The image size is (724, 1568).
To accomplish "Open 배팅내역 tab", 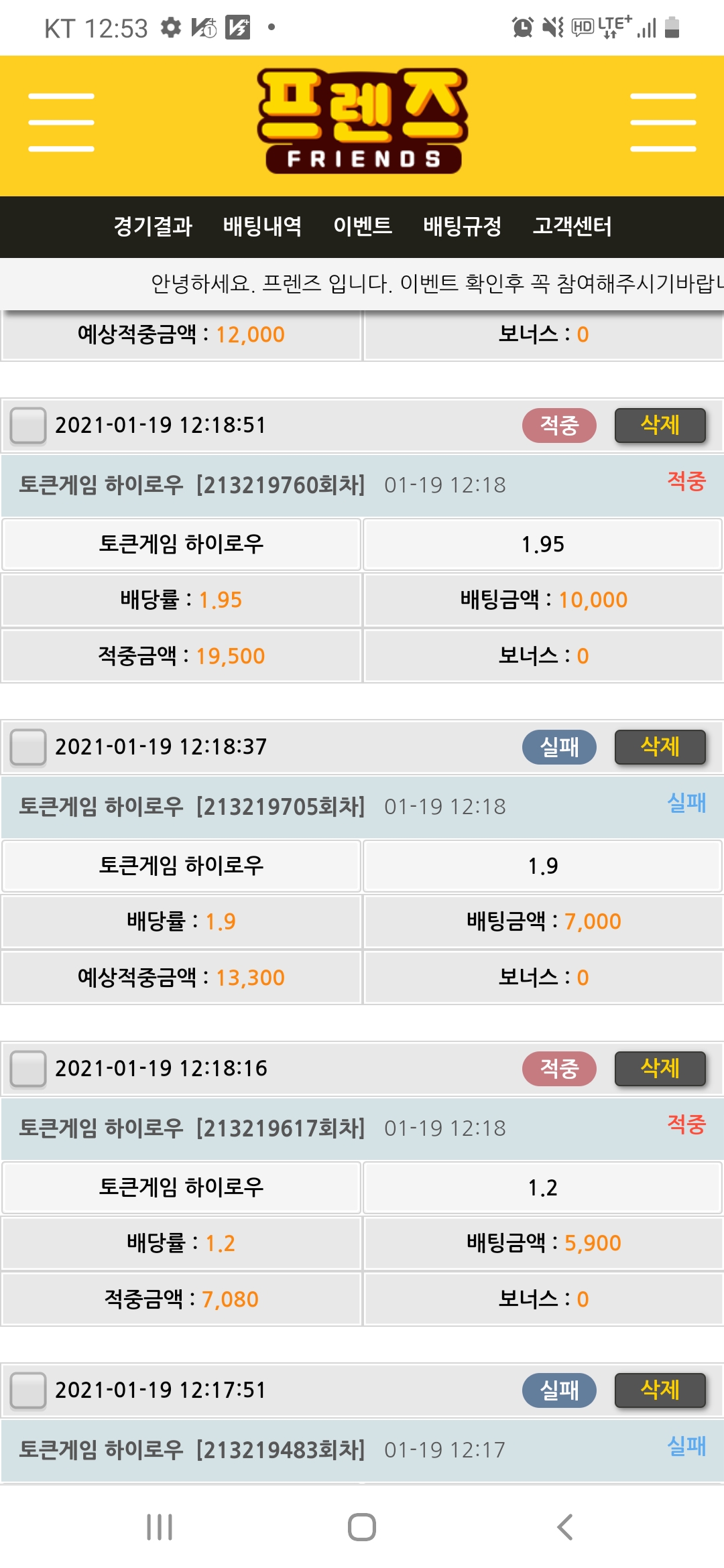I will pos(262,226).
